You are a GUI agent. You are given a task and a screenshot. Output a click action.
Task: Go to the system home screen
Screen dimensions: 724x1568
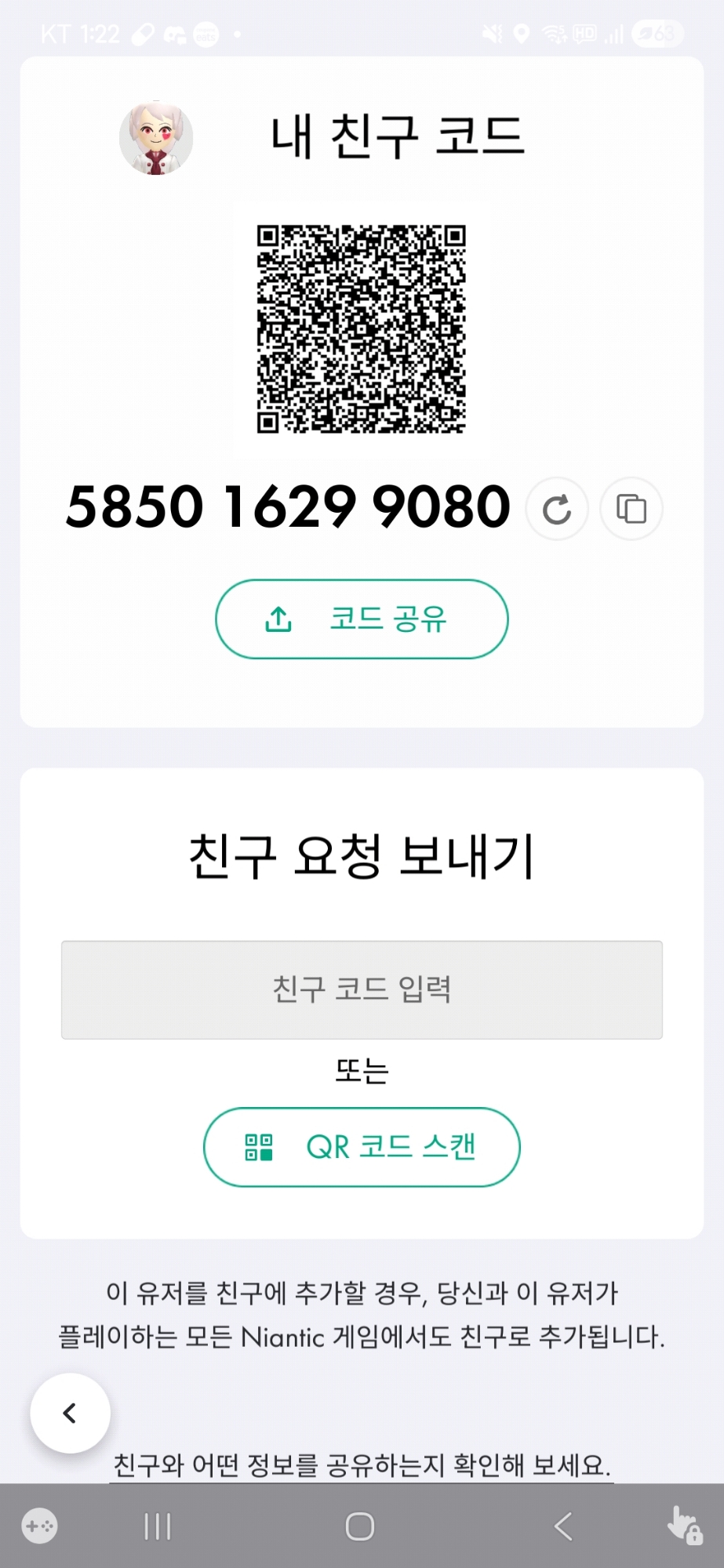(x=360, y=1526)
